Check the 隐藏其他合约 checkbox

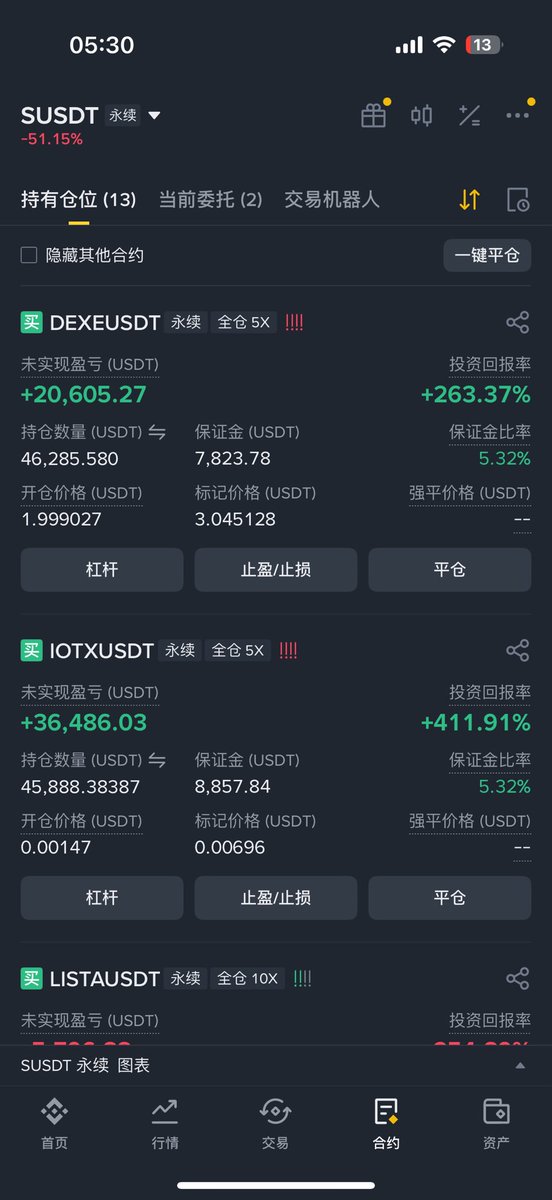pos(29,255)
